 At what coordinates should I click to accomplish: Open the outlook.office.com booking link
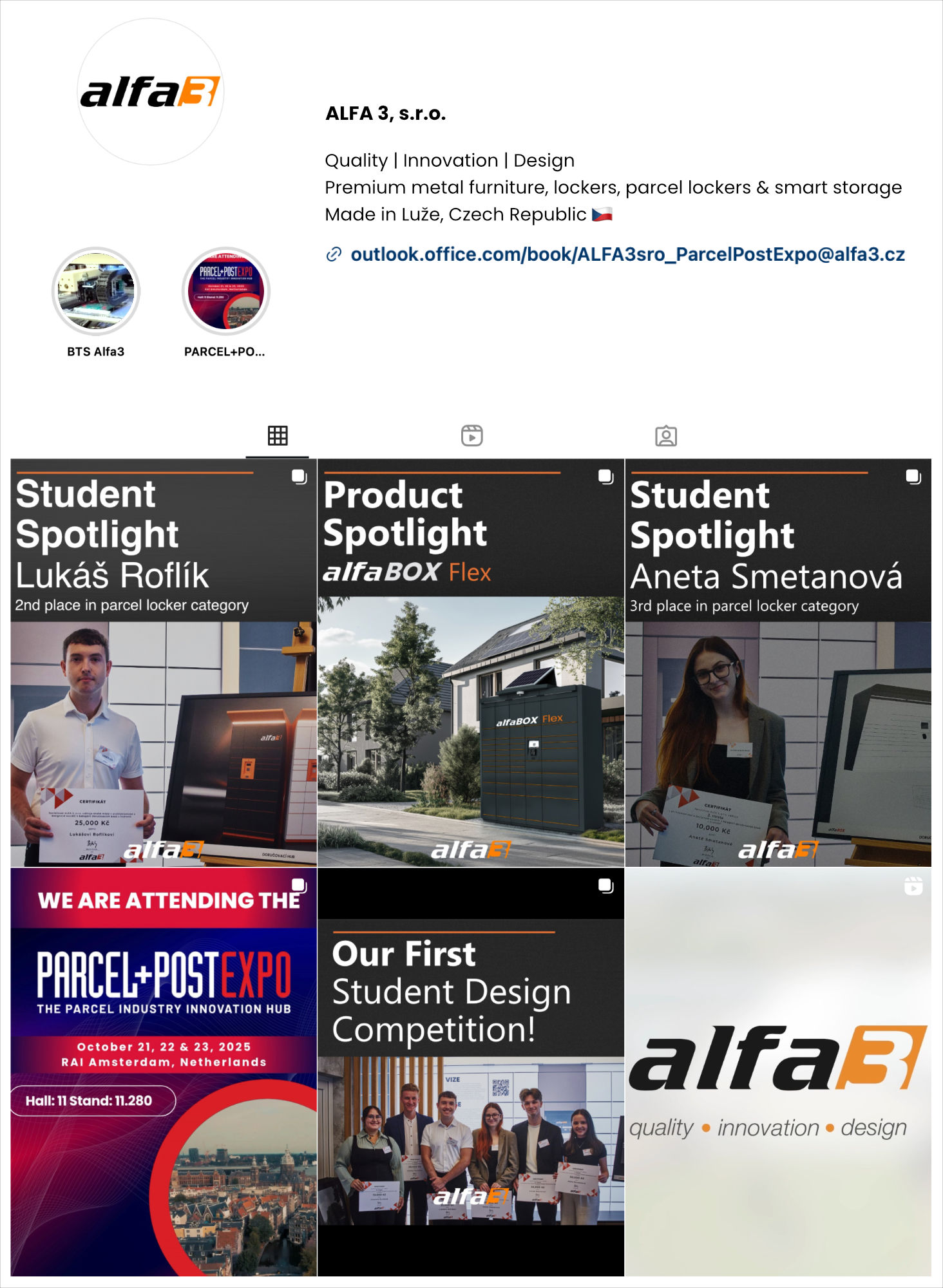(x=627, y=254)
